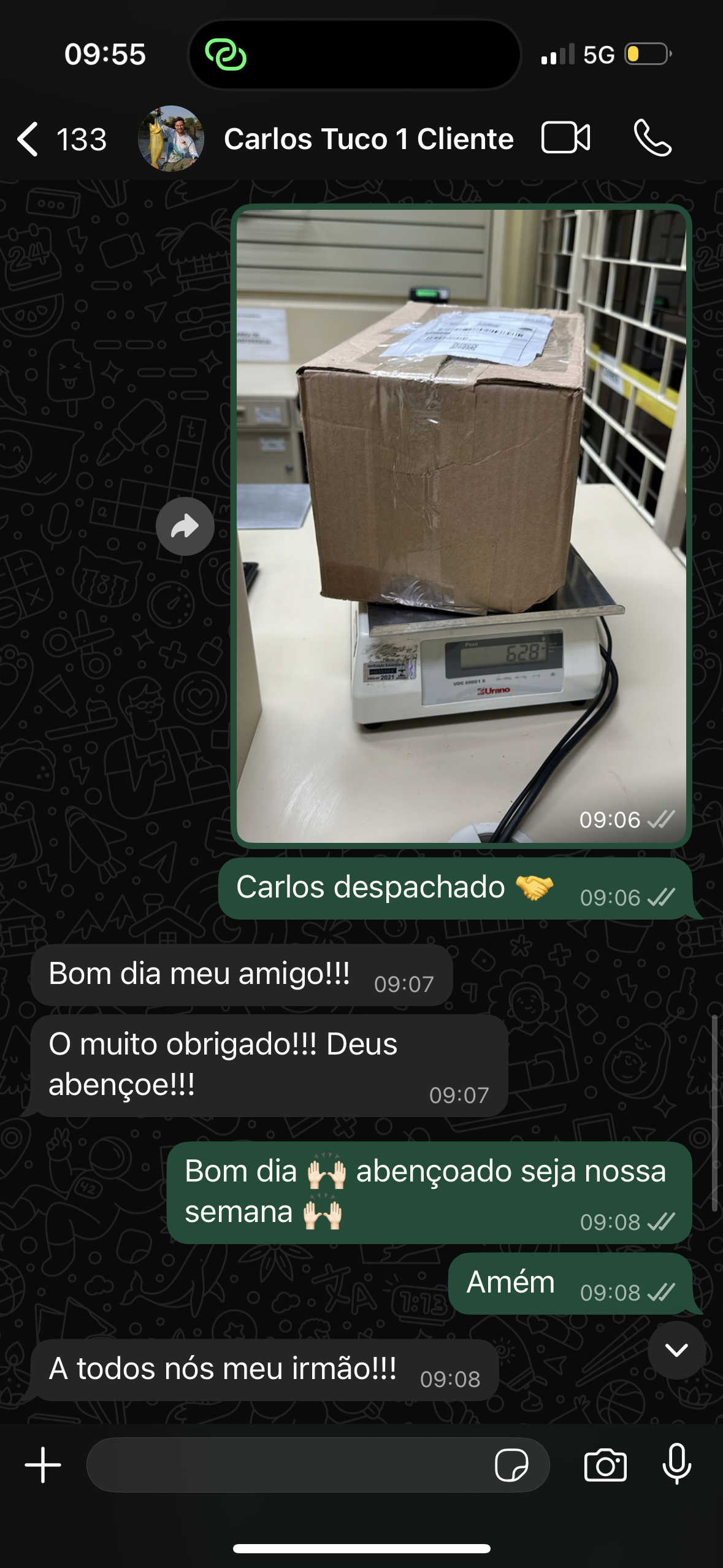Open Carlos Tuco 1 Cliente contact info
The width and height of the screenshot is (723, 1568).
click(368, 139)
